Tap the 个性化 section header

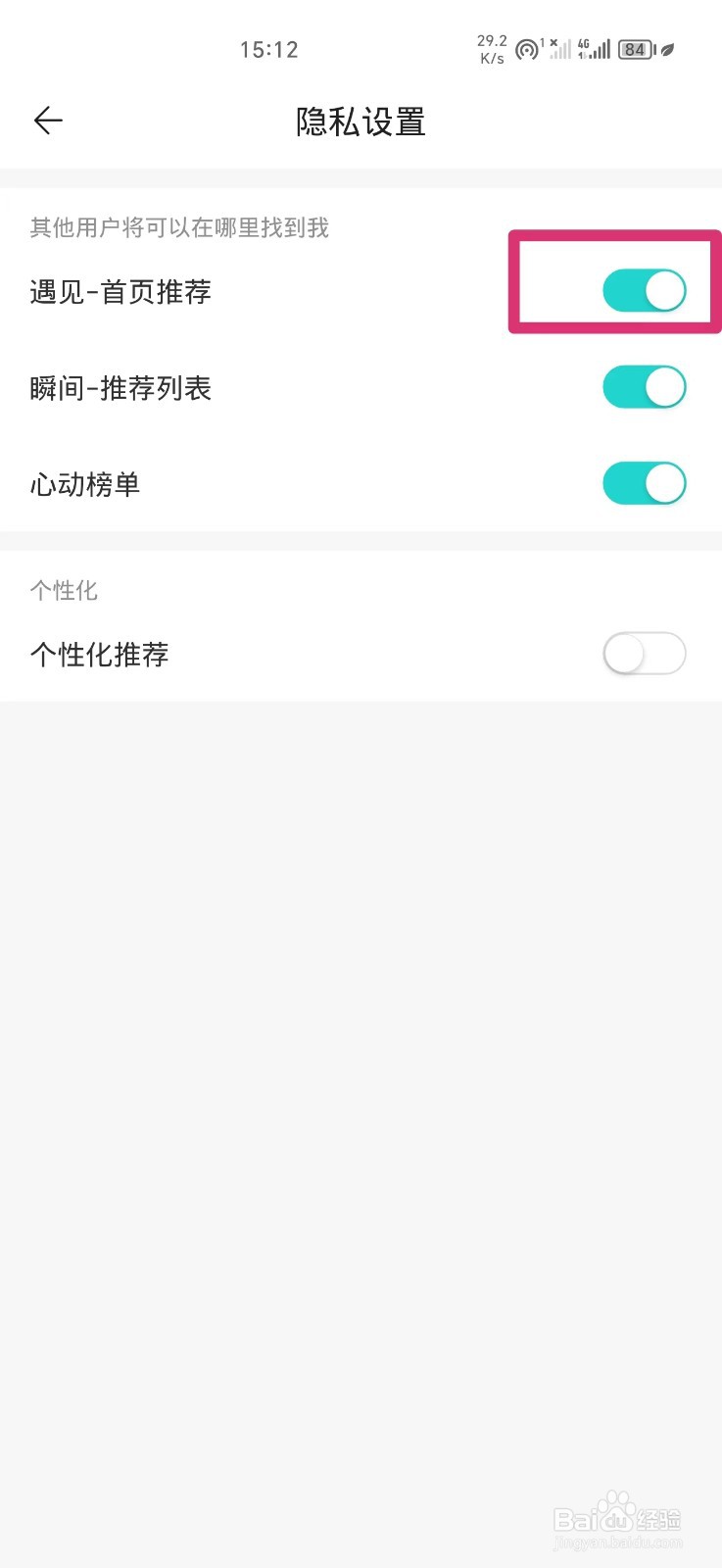point(63,589)
